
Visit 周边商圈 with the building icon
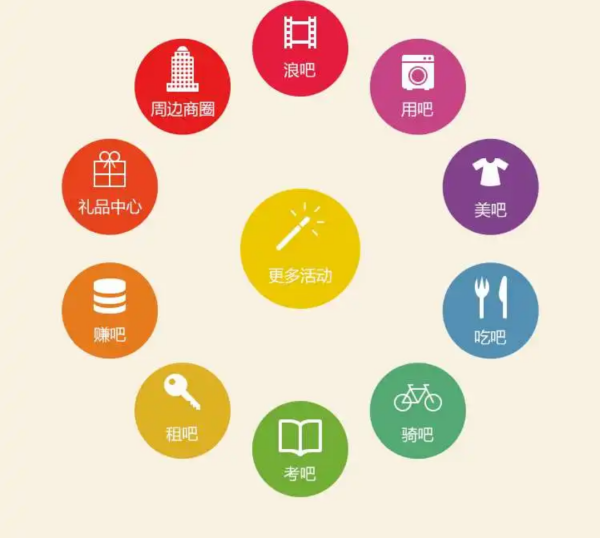[182, 86]
